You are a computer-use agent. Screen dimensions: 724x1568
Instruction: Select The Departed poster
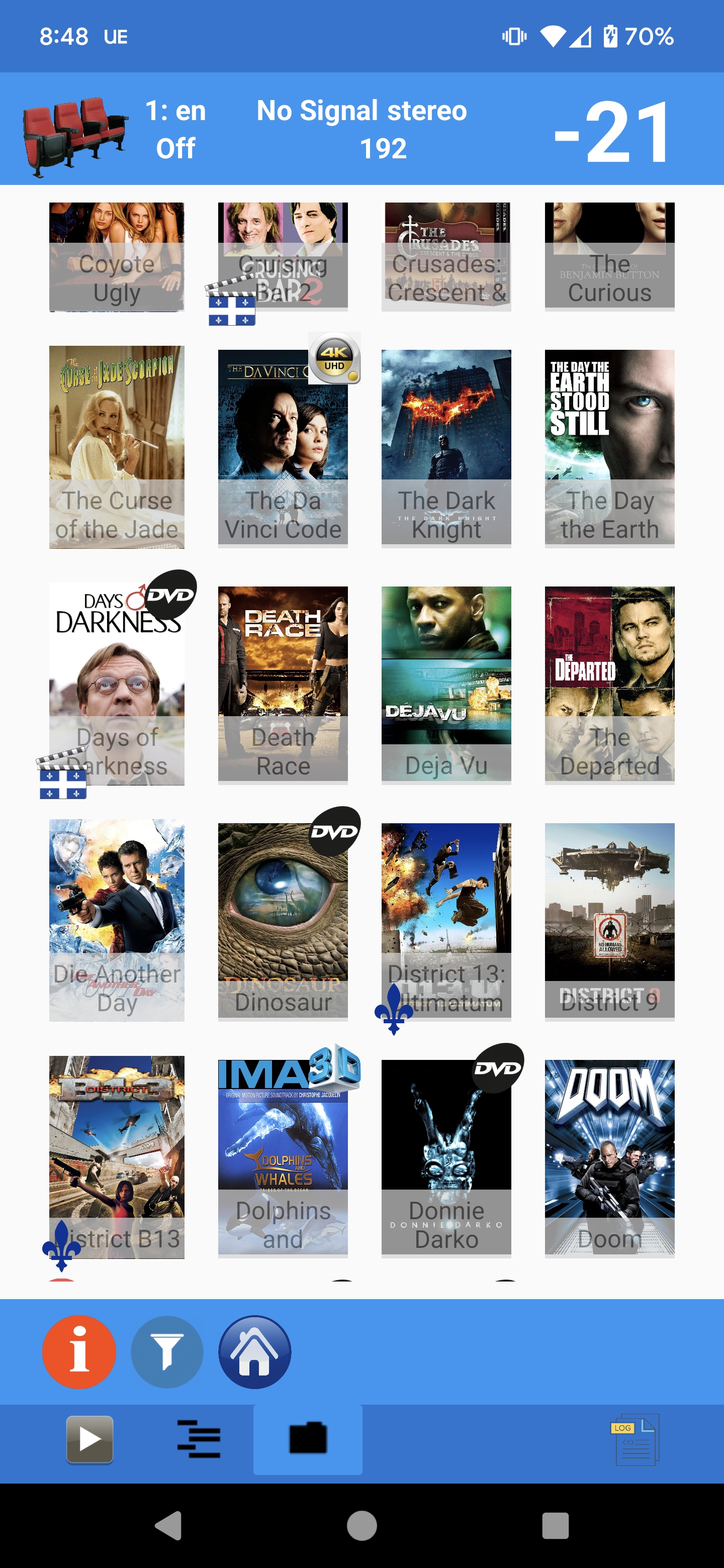click(x=609, y=683)
